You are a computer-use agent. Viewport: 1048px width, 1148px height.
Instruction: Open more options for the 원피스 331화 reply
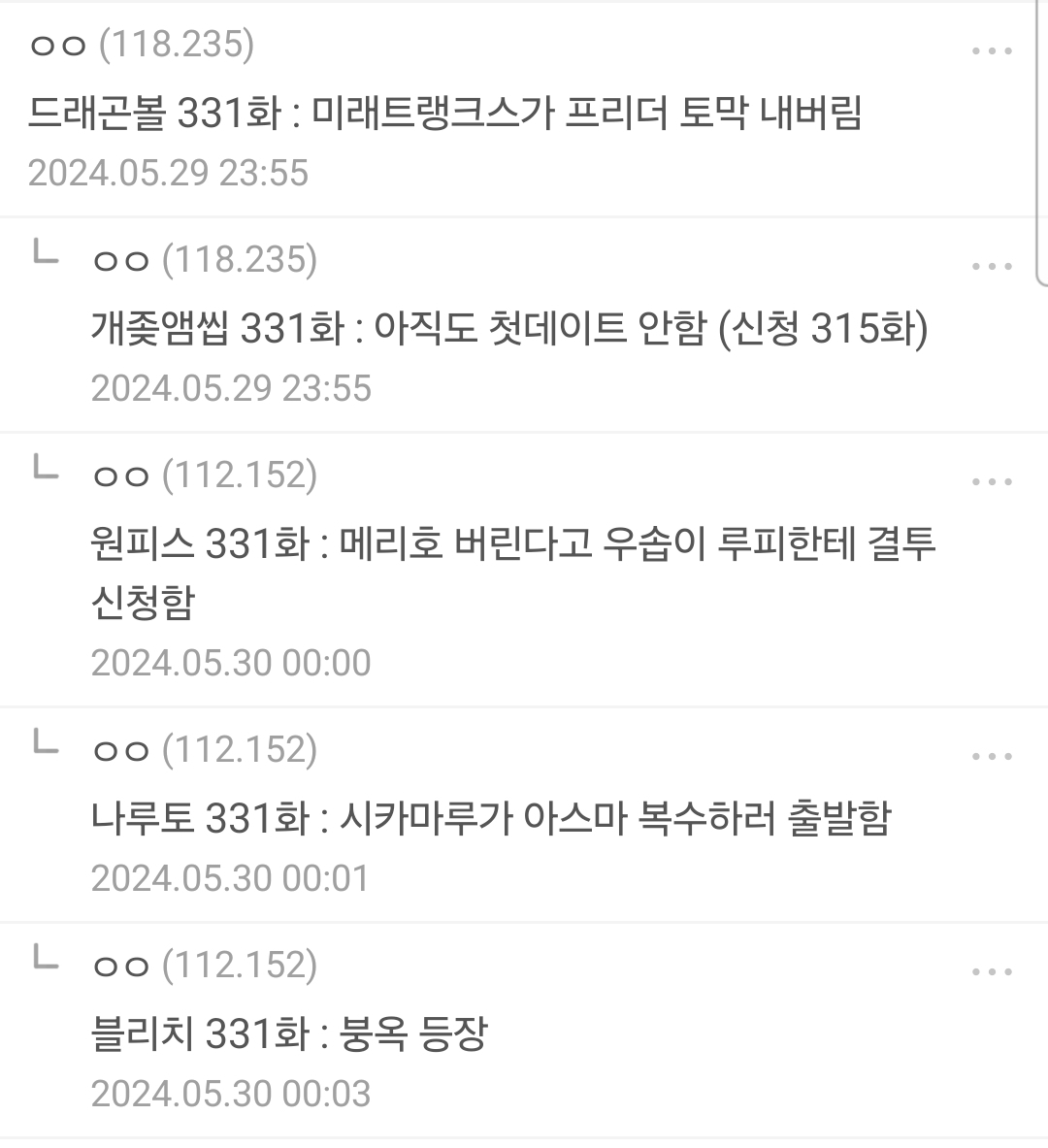point(991,482)
